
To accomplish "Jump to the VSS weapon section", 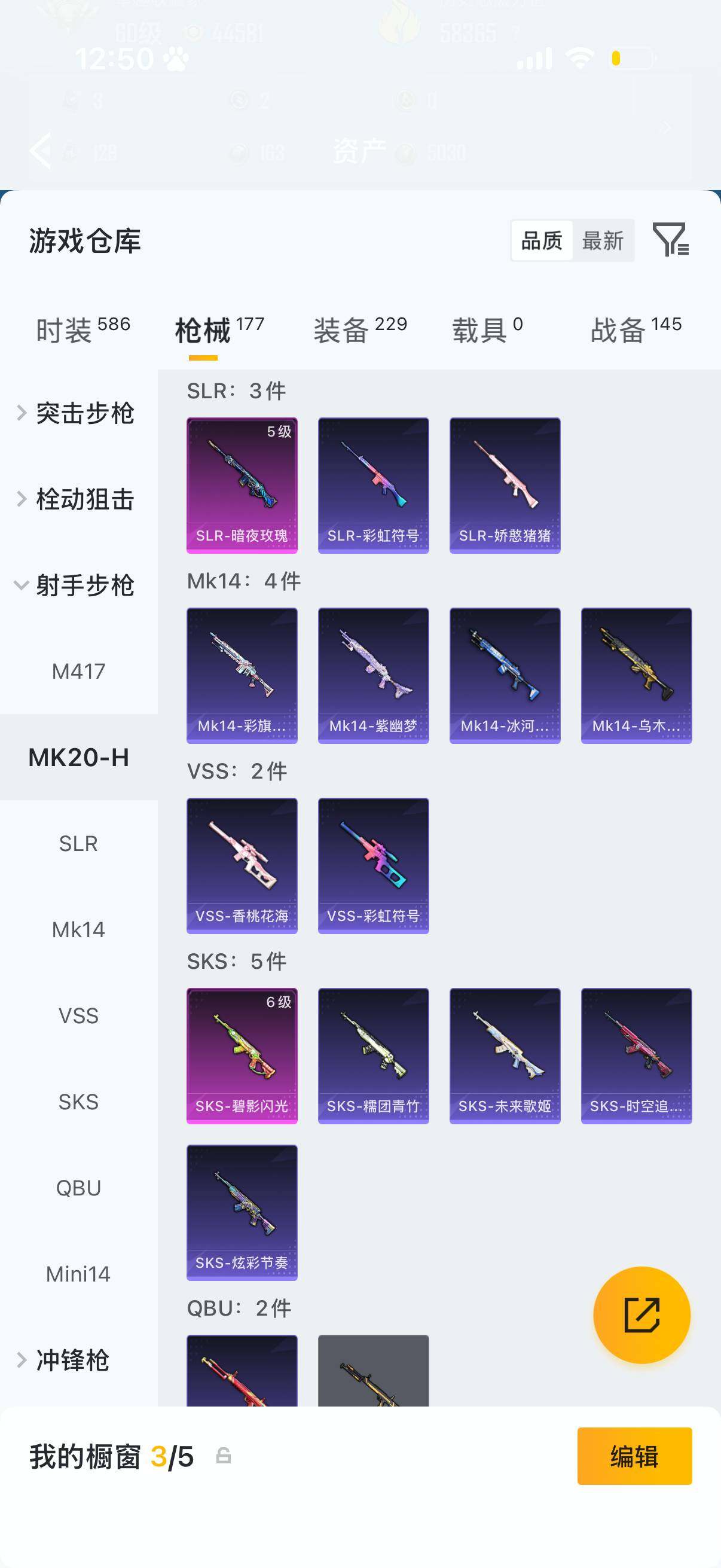I will click(x=78, y=1015).
